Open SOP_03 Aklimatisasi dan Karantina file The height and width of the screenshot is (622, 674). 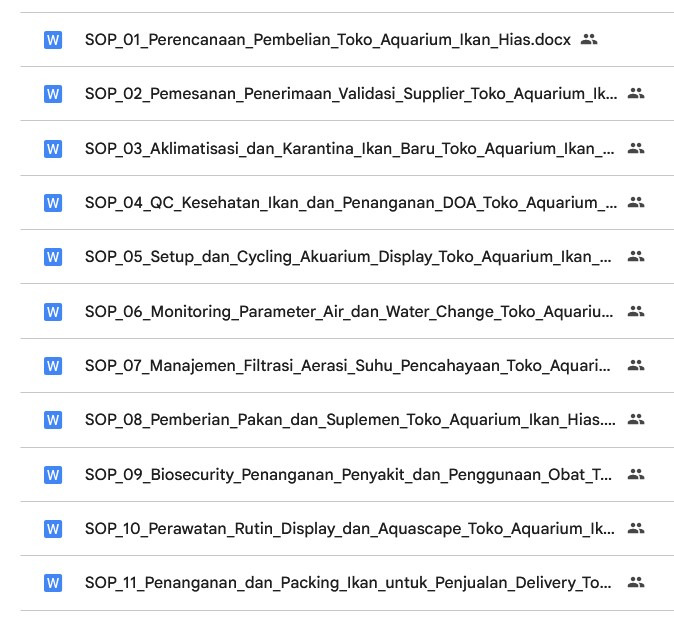tap(350, 148)
